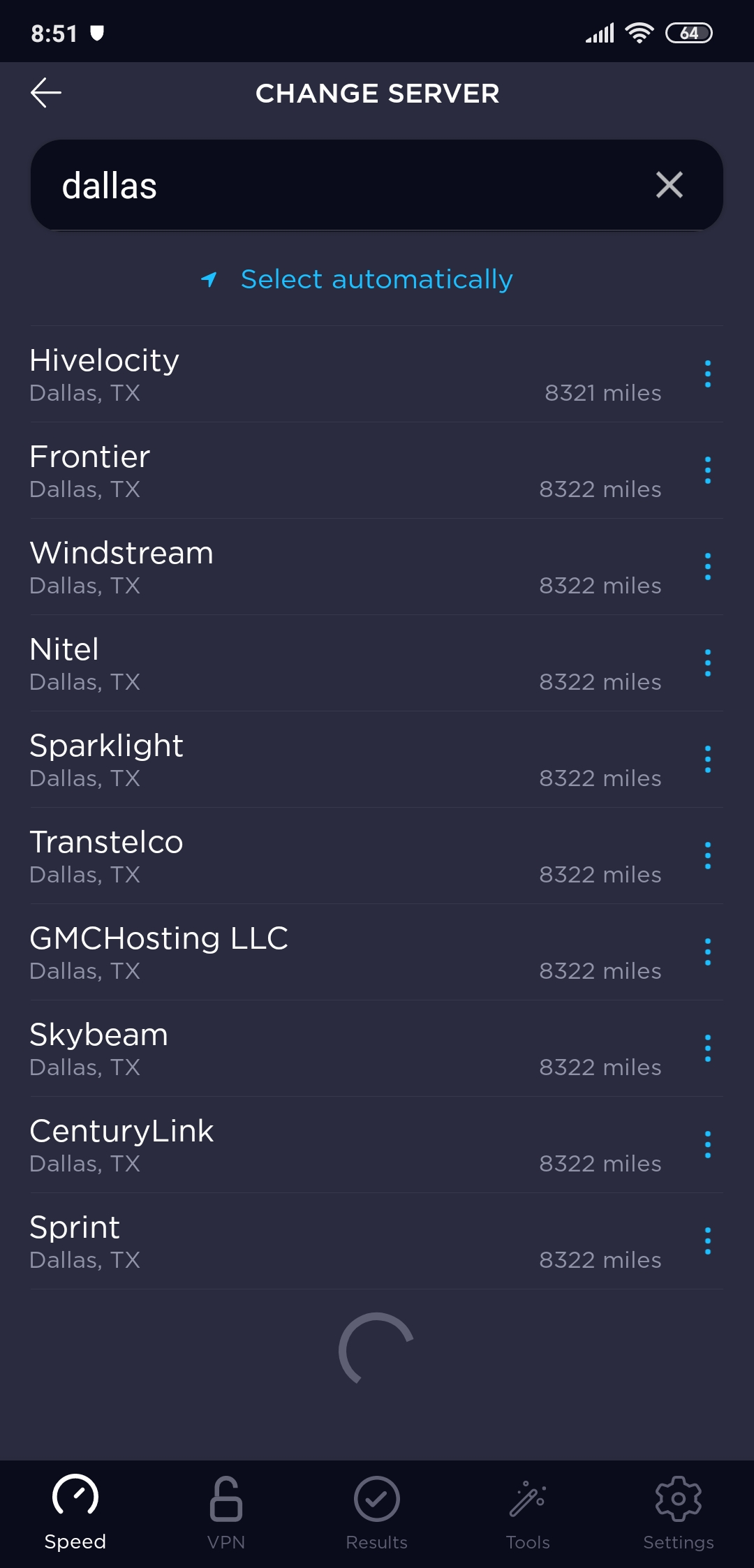
Task: Switch to the Speed tab
Action: point(75,1513)
